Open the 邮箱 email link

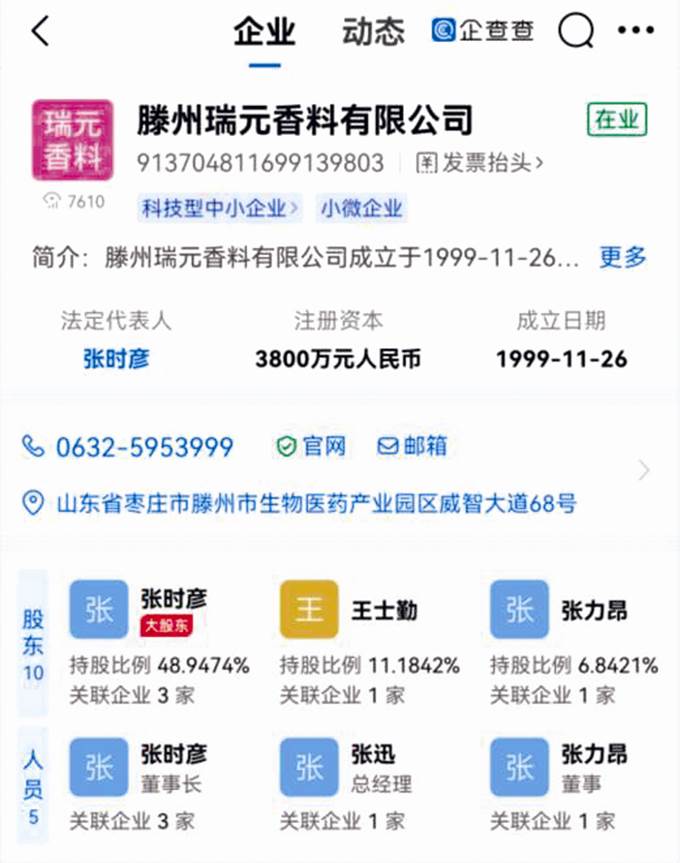(412, 447)
